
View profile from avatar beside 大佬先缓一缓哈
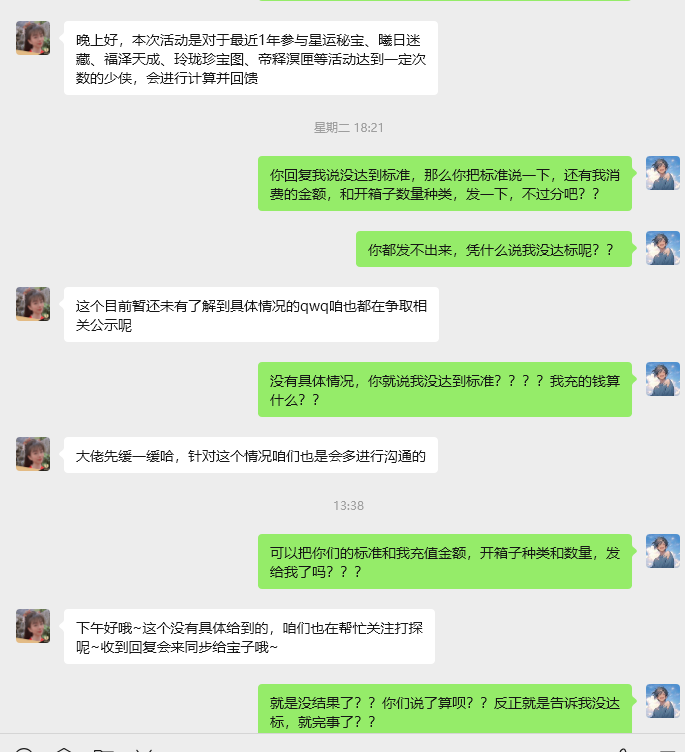(x=33, y=453)
